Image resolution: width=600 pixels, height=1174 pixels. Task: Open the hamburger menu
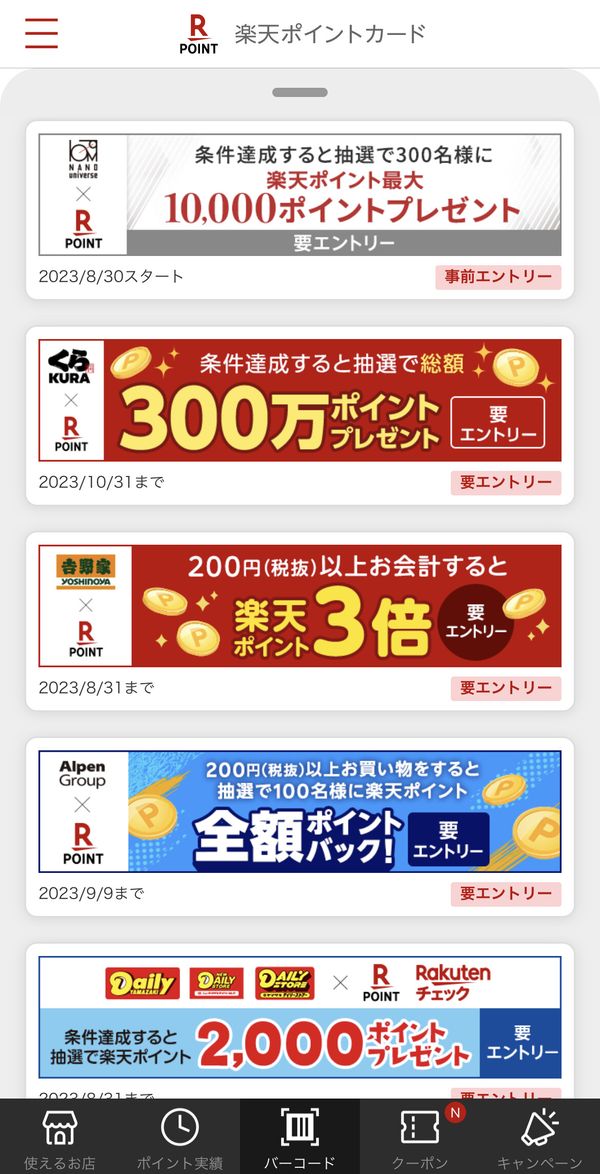(41, 33)
